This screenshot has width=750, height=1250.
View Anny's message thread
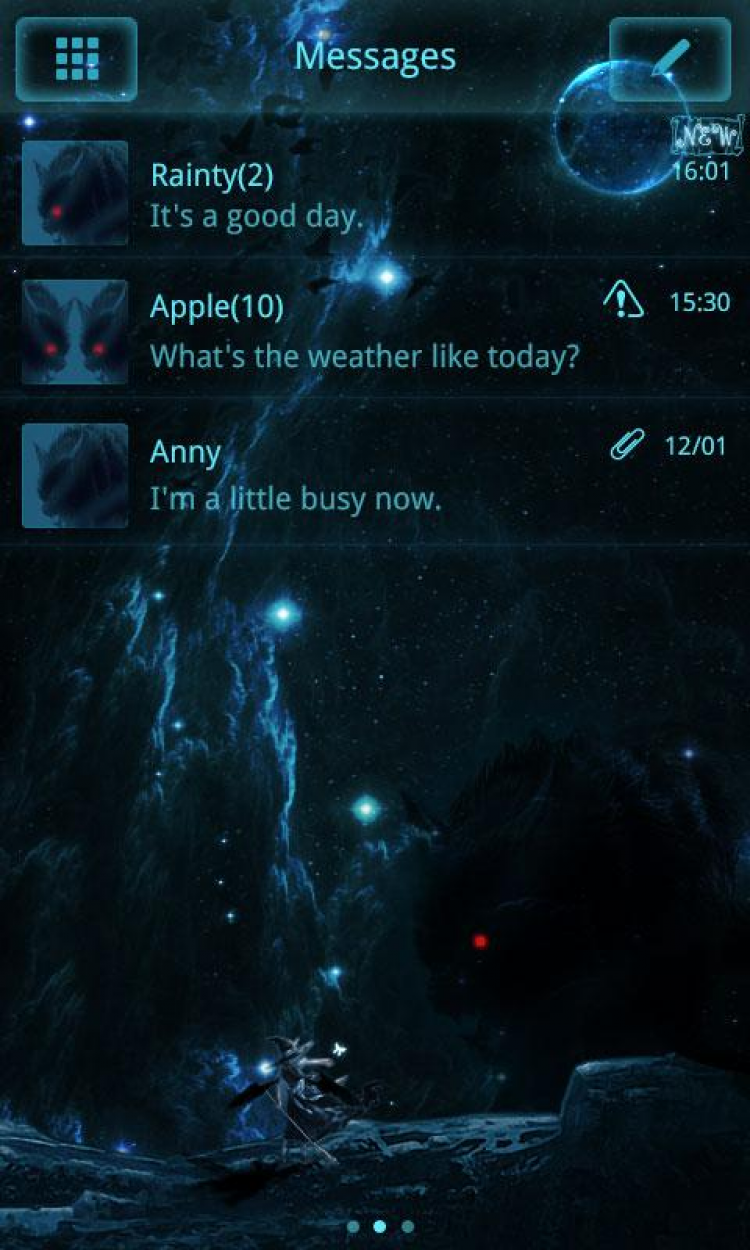pyautogui.click(x=400, y=475)
